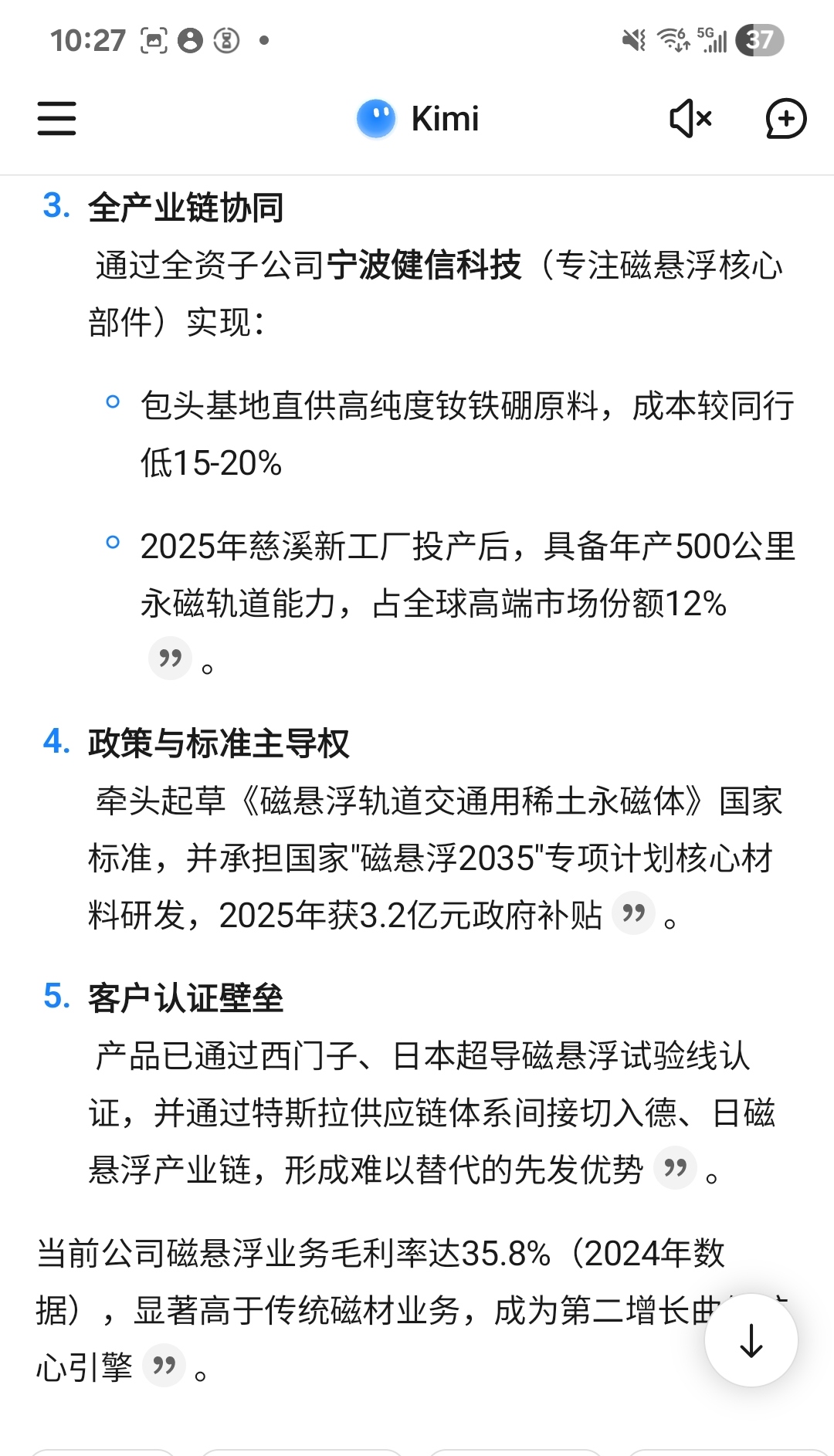Jump to bottom with down arrow
This screenshot has width=834, height=1456.
(x=751, y=1340)
